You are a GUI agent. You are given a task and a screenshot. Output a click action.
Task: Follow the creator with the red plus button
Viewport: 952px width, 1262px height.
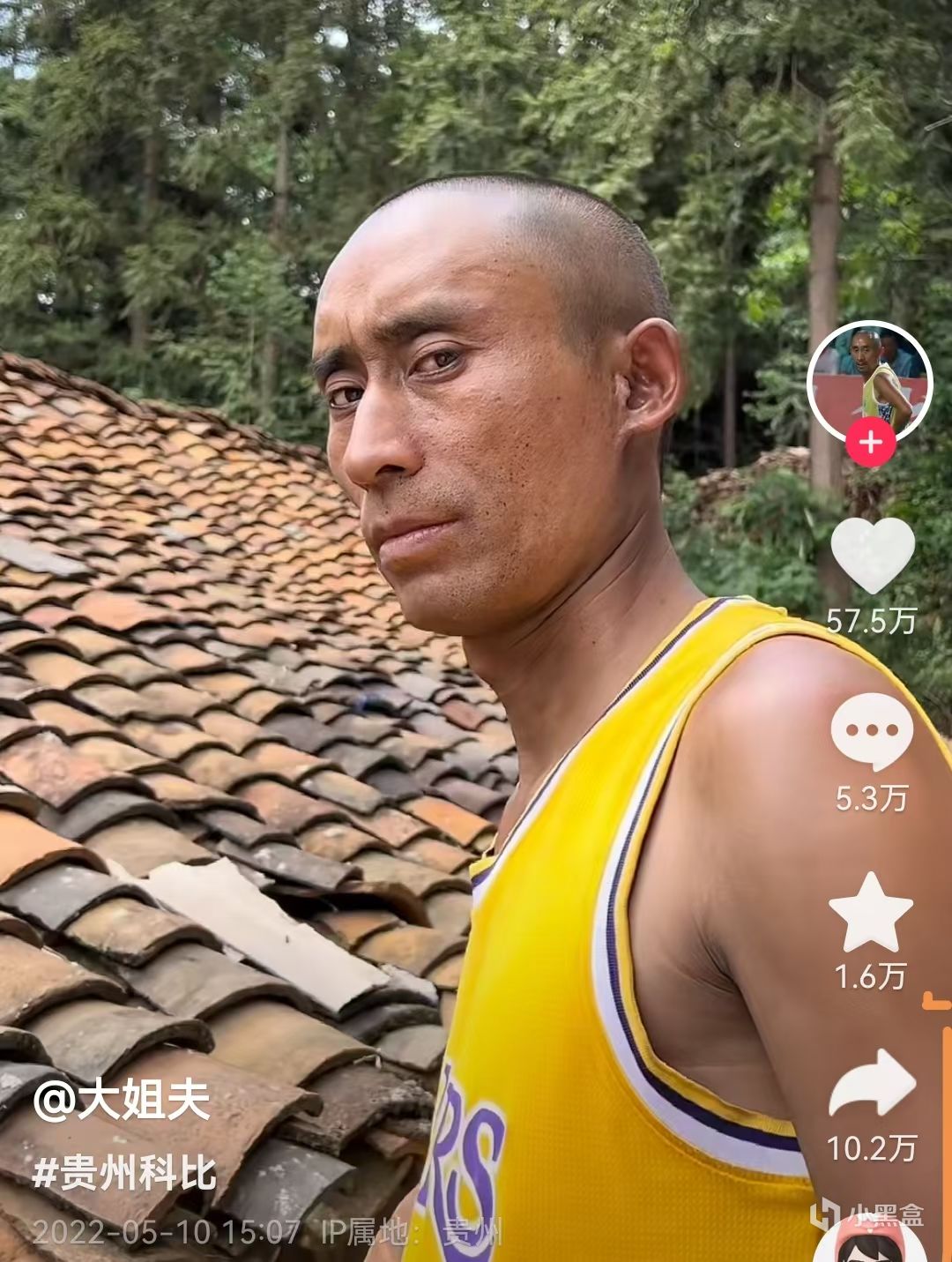[x=871, y=443]
